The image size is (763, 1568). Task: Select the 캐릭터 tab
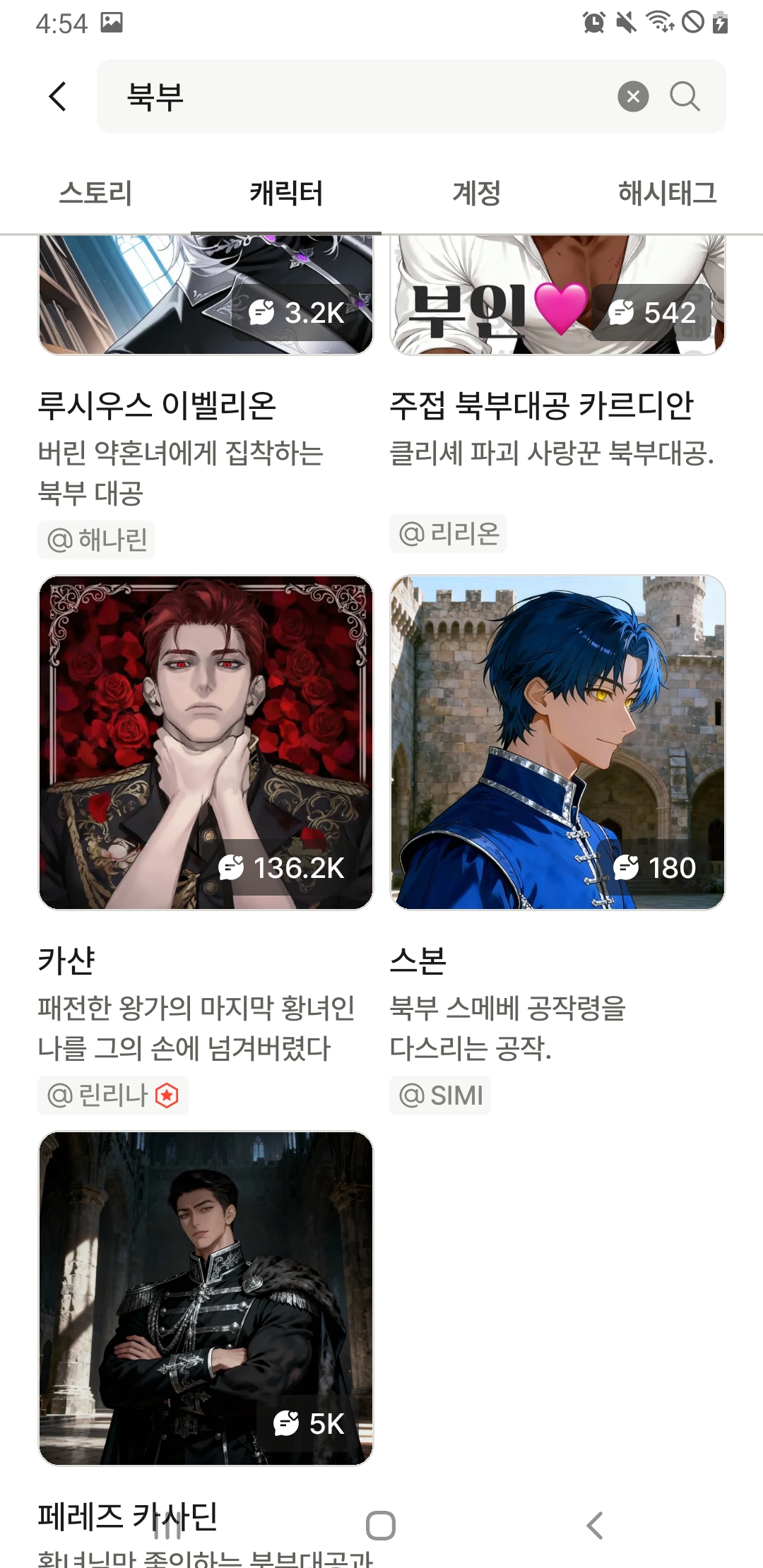(286, 193)
